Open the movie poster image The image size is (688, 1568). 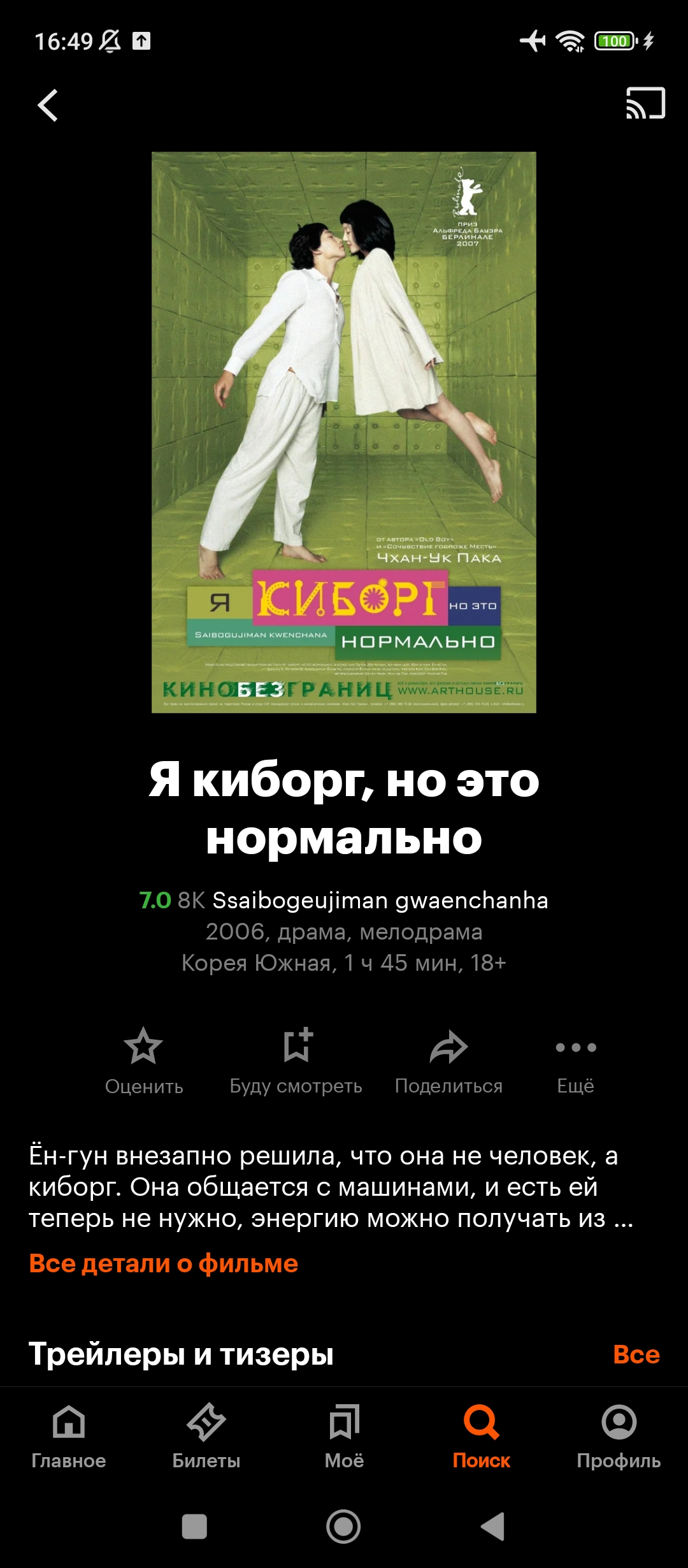click(x=344, y=432)
